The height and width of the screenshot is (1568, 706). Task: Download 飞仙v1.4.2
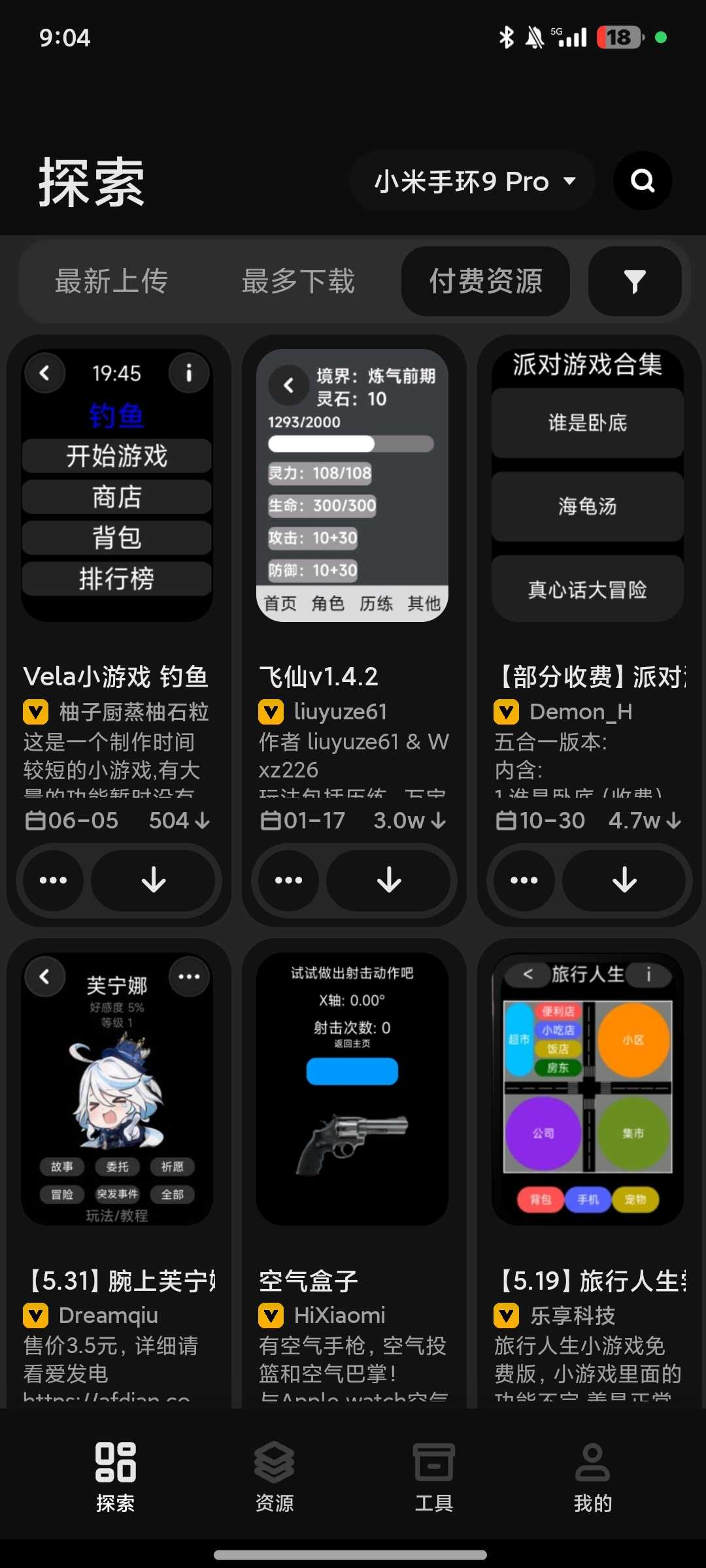pos(389,880)
